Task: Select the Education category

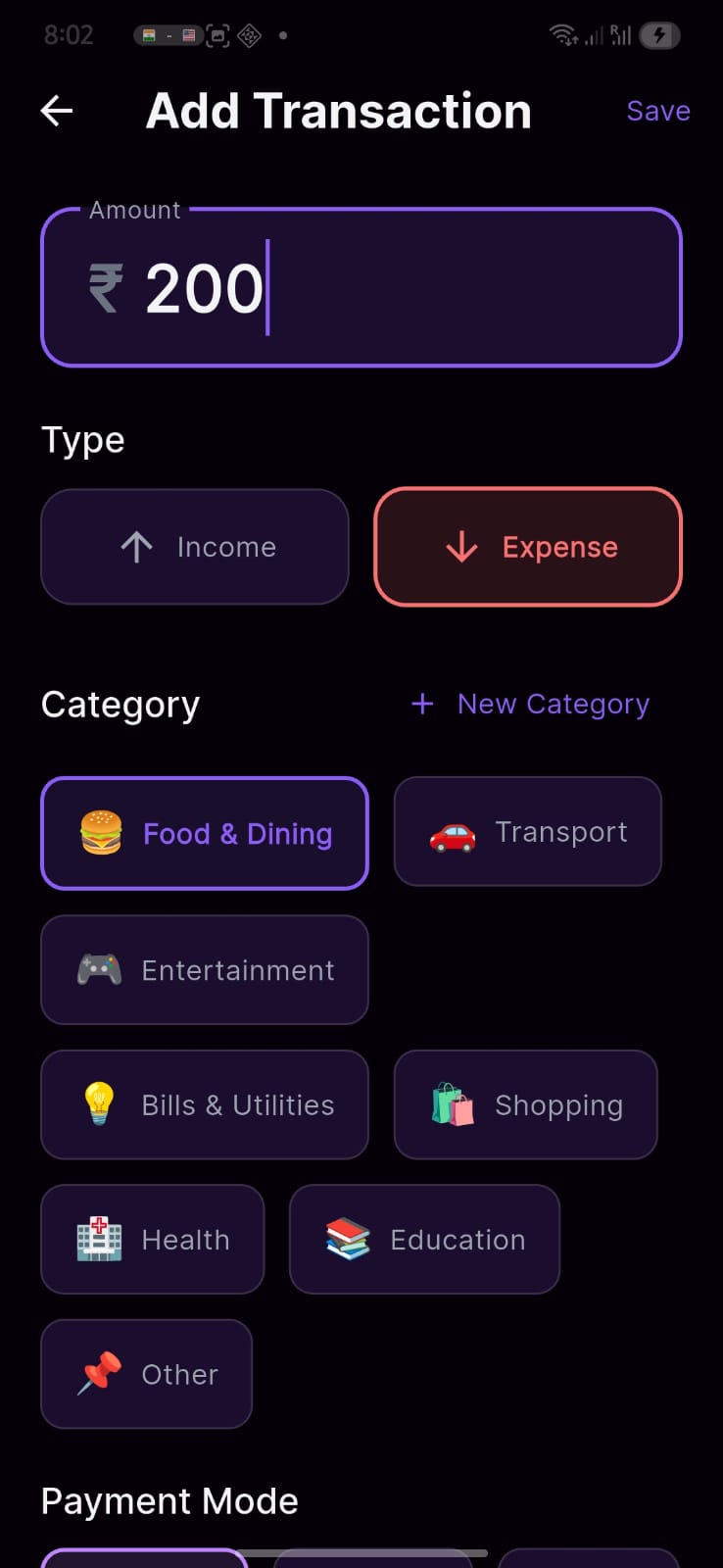Action: [424, 1239]
